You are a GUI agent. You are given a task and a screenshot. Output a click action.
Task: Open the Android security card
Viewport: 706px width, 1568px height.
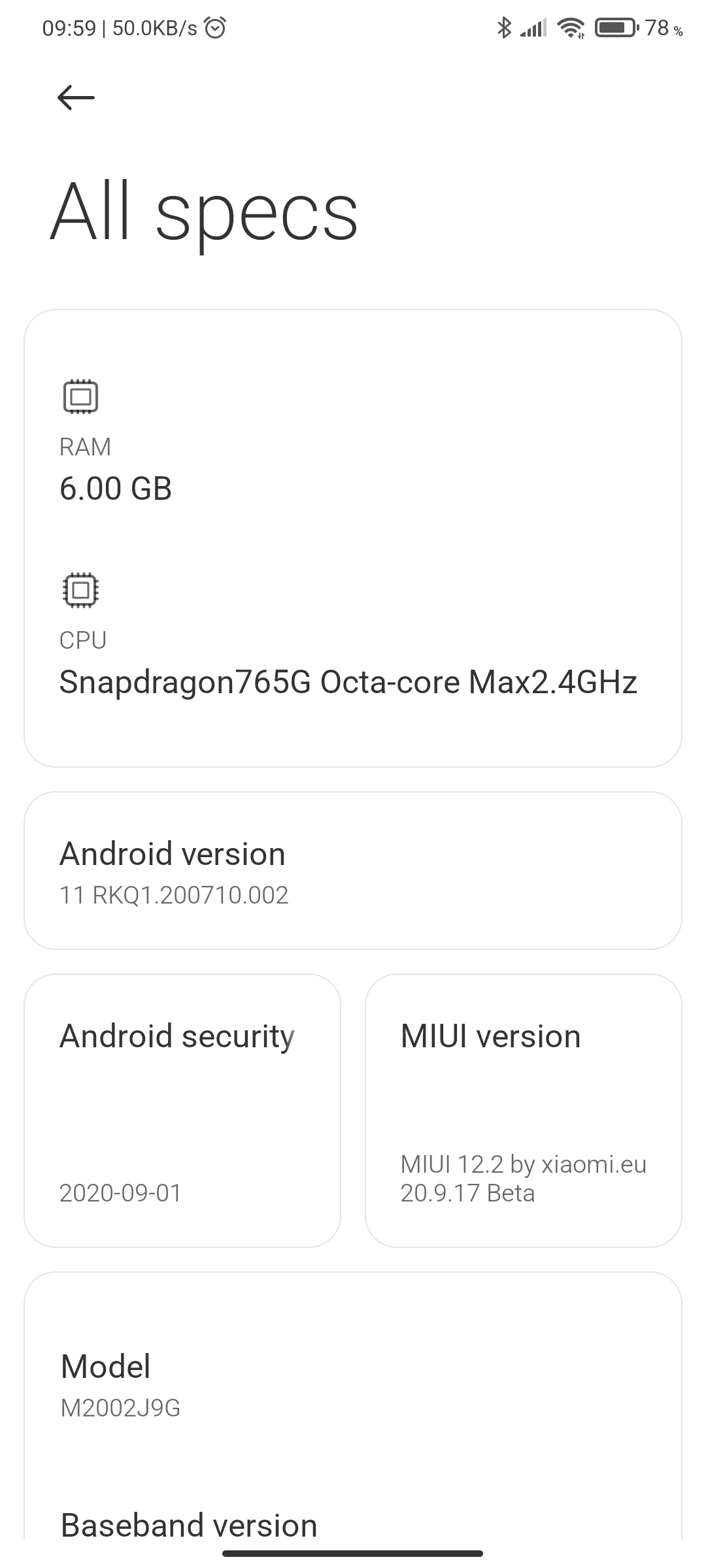click(x=182, y=1111)
